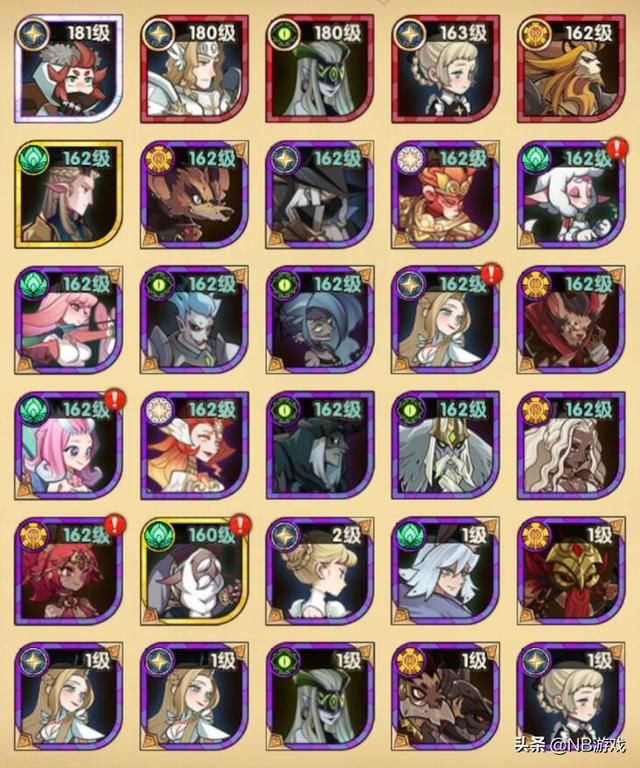Open the level 1 silver-haired elf hero
The width and height of the screenshot is (640, 768).
444,570
